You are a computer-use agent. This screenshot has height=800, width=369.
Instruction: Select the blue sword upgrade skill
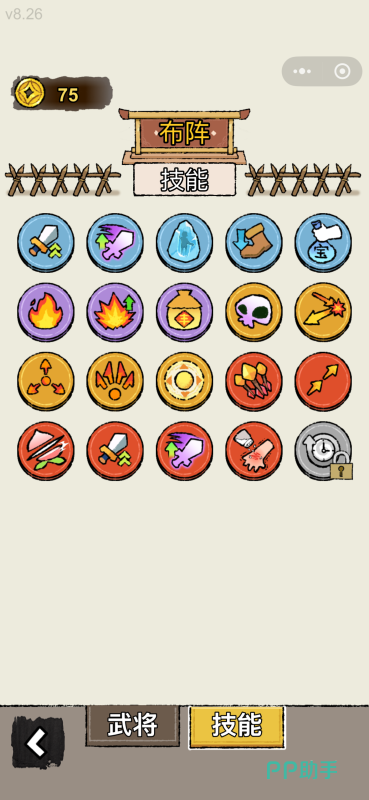45,242
